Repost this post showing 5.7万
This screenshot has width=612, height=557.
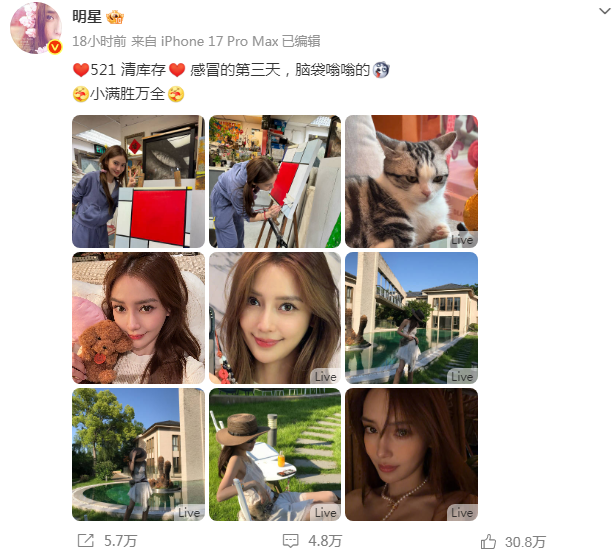[x=107, y=541]
